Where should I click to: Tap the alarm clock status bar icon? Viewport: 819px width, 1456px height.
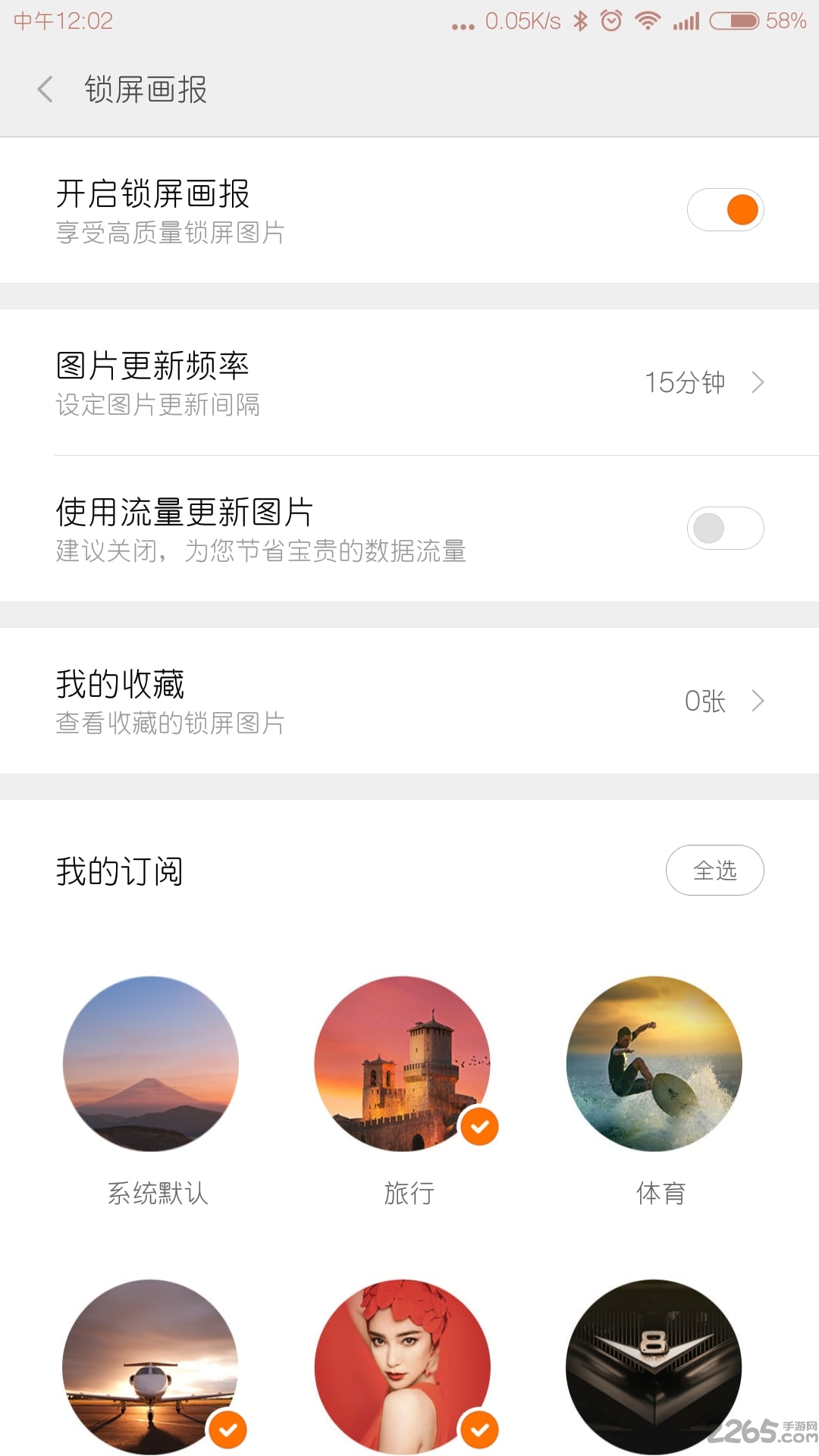coord(611,20)
